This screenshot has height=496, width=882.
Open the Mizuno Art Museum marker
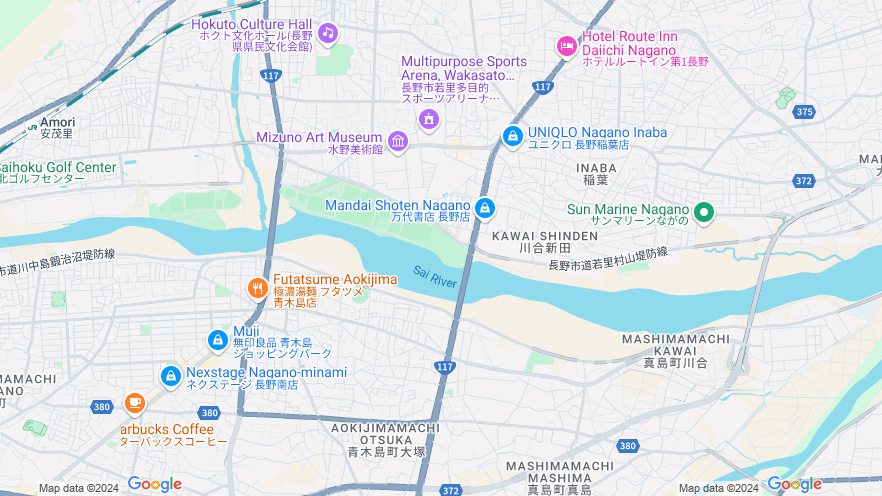tap(398, 142)
